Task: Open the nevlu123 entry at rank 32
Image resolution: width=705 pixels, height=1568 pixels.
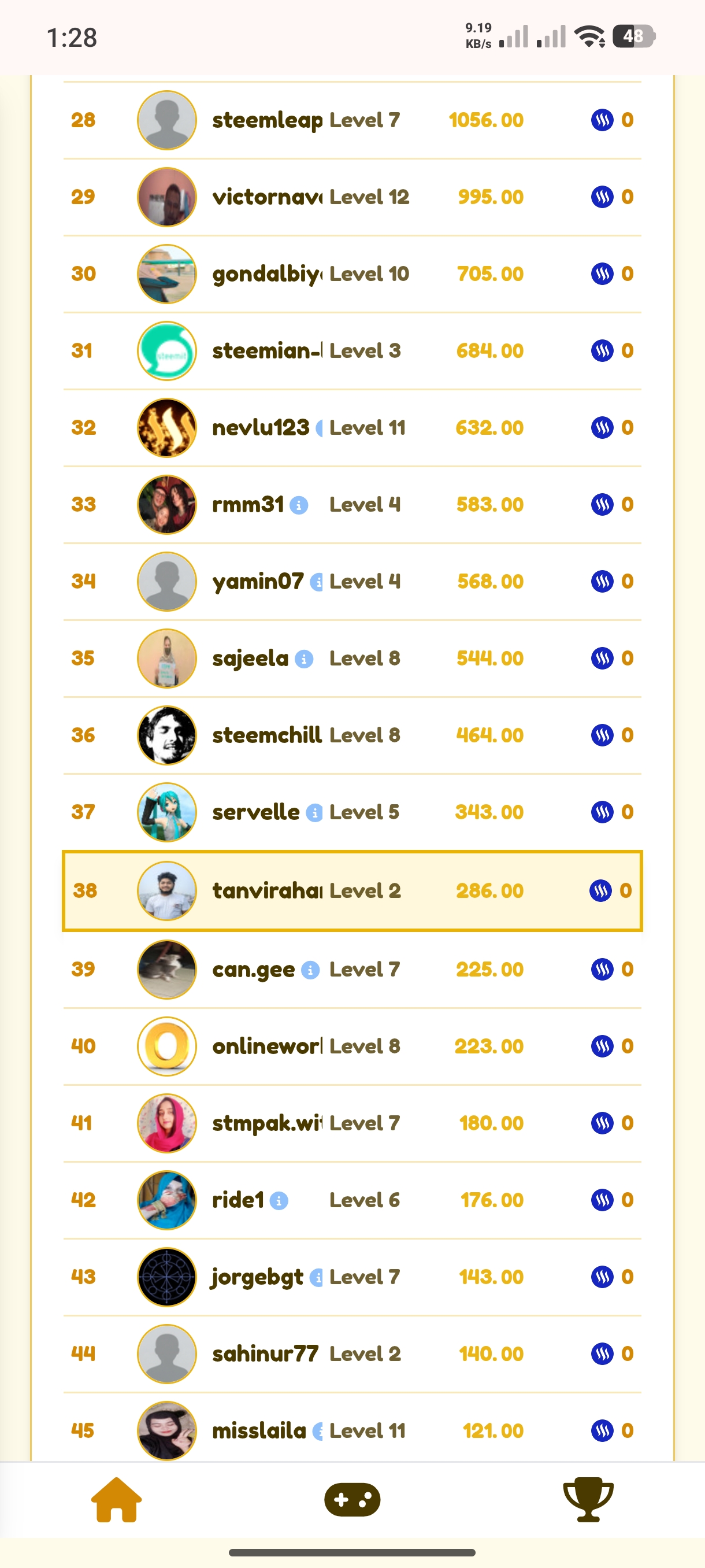Action: point(352,428)
